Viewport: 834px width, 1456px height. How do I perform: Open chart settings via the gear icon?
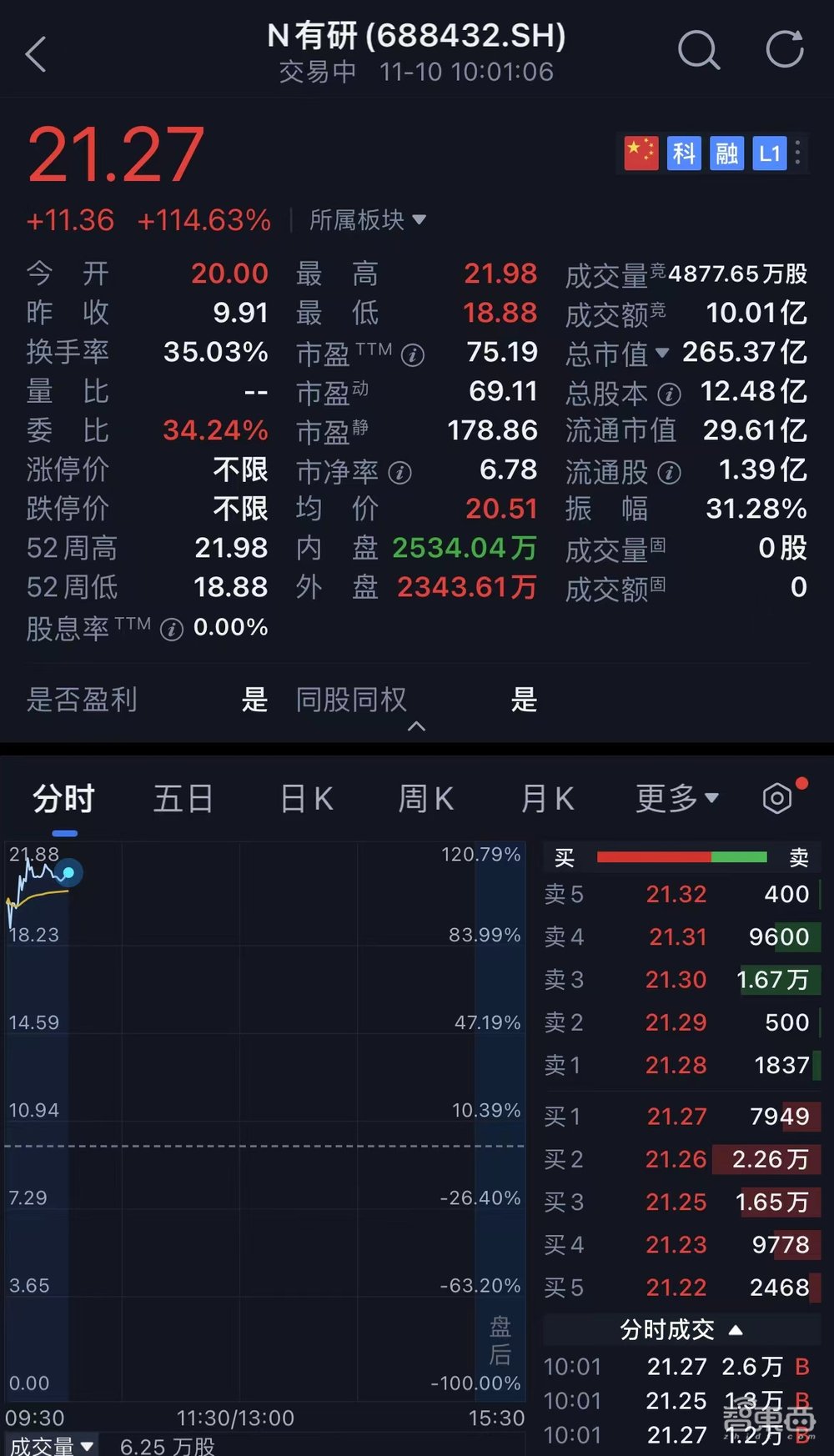(x=777, y=797)
